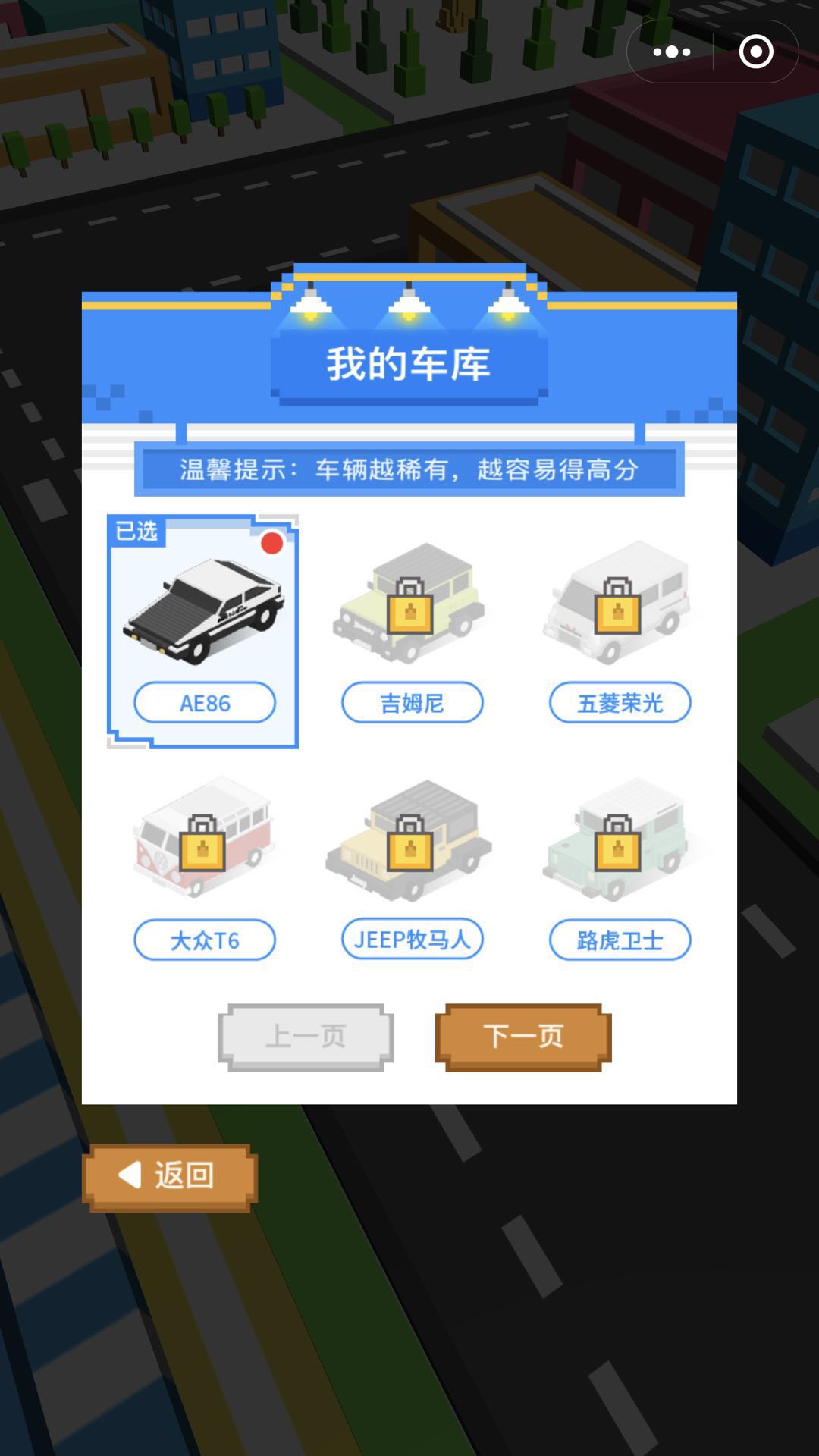The height and width of the screenshot is (1456, 819).
Task: Select the locked JEEP牧马人 car
Action: click(x=411, y=842)
